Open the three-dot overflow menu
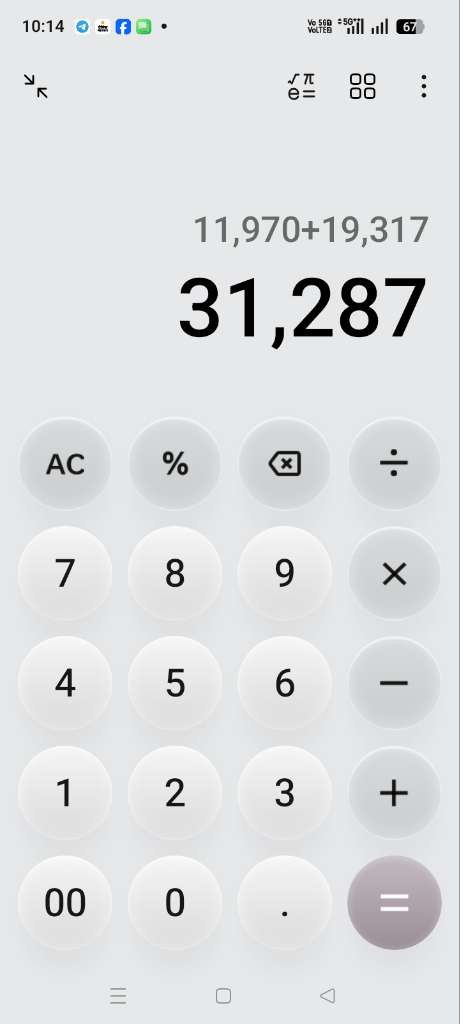The image size is (460, 1024). click(x=423, y=86)
